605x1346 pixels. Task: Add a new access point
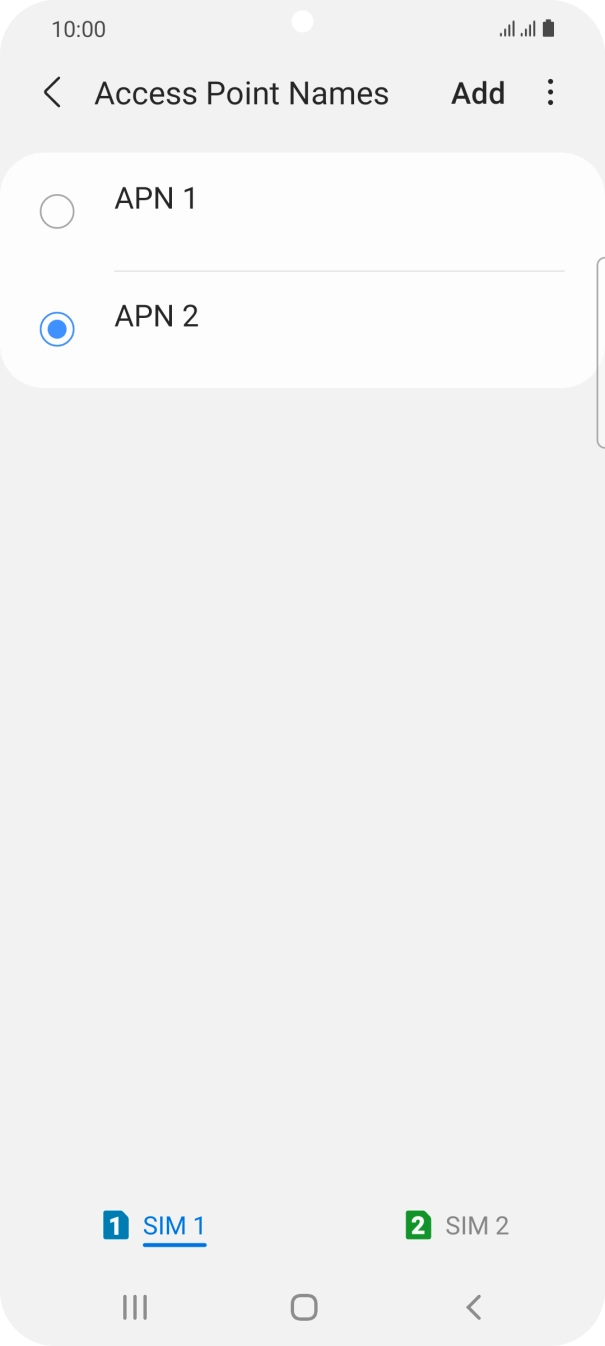478,93
